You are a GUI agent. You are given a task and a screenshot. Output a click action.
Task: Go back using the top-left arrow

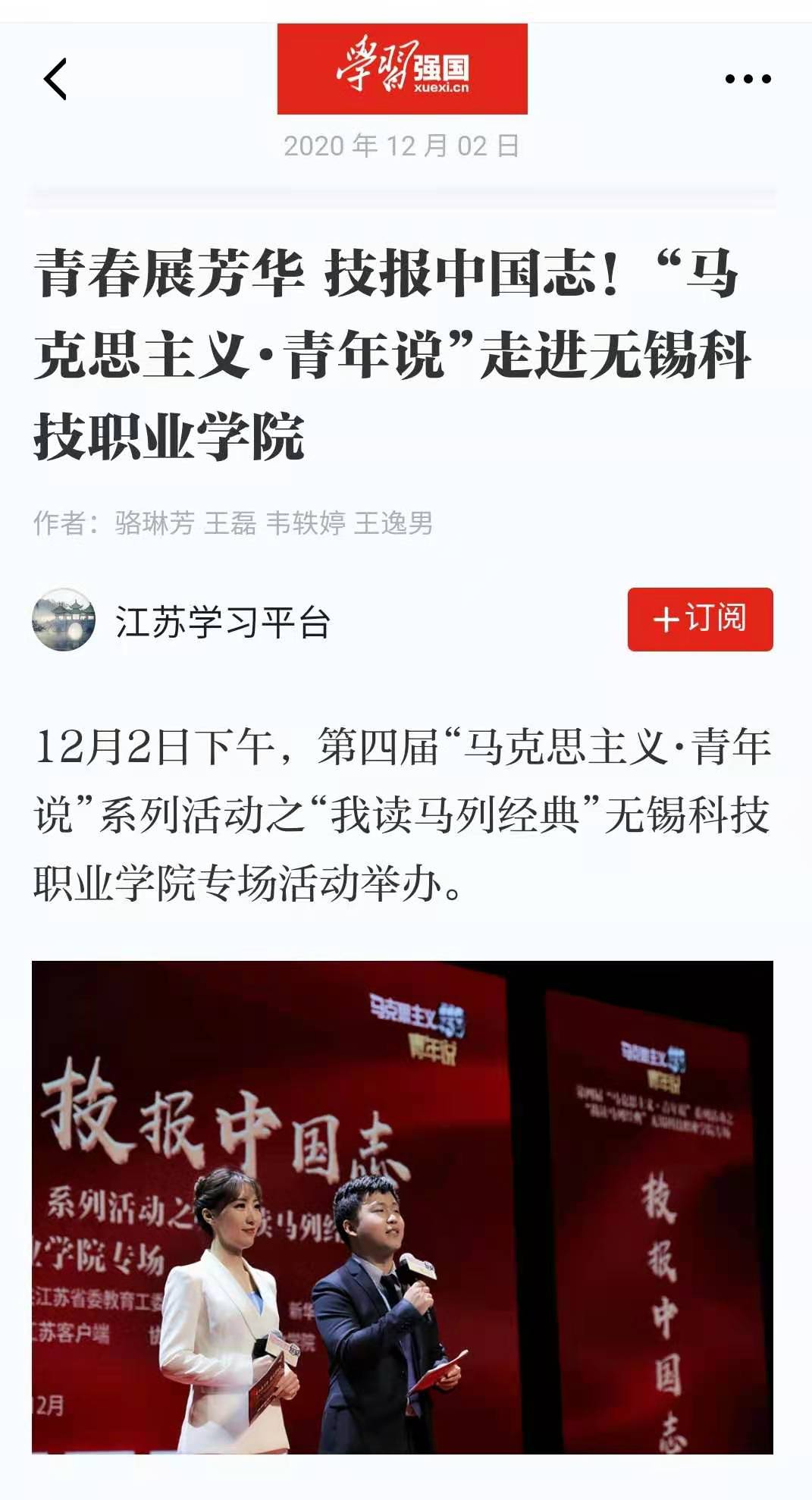coord(55,79)
